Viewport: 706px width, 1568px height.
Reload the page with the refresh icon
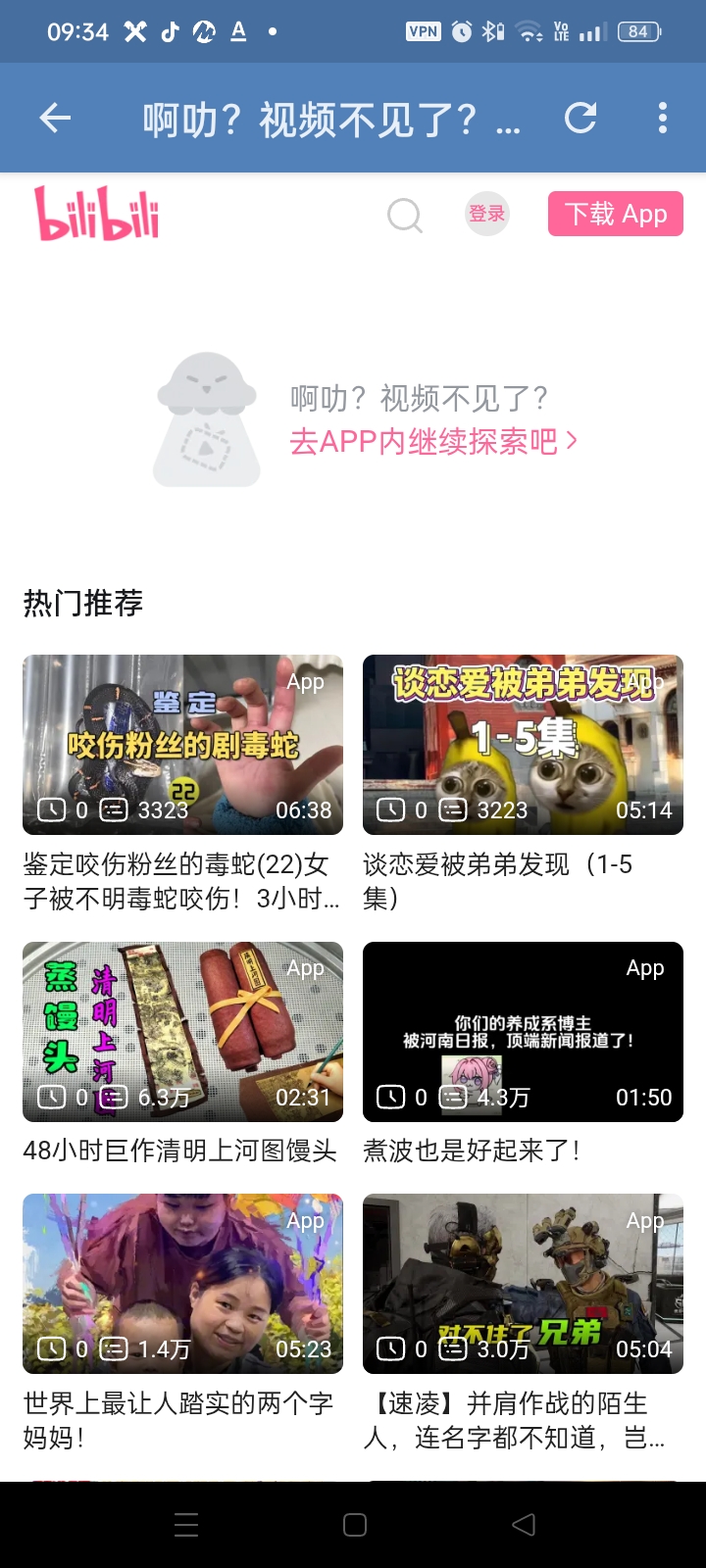580,119
